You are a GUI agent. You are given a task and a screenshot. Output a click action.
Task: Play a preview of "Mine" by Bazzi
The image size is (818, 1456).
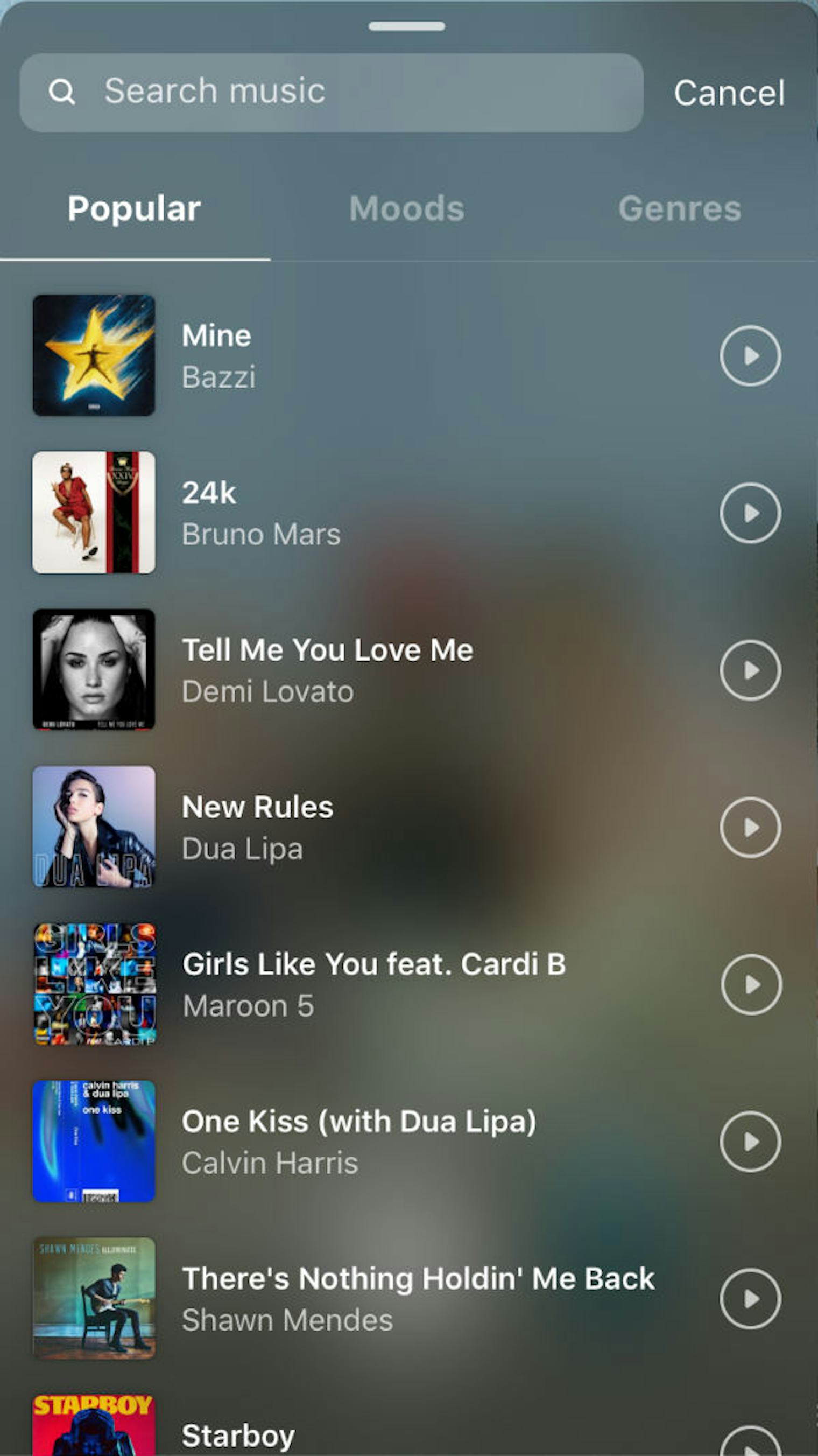pyautogui.click(x=751, y=356)
